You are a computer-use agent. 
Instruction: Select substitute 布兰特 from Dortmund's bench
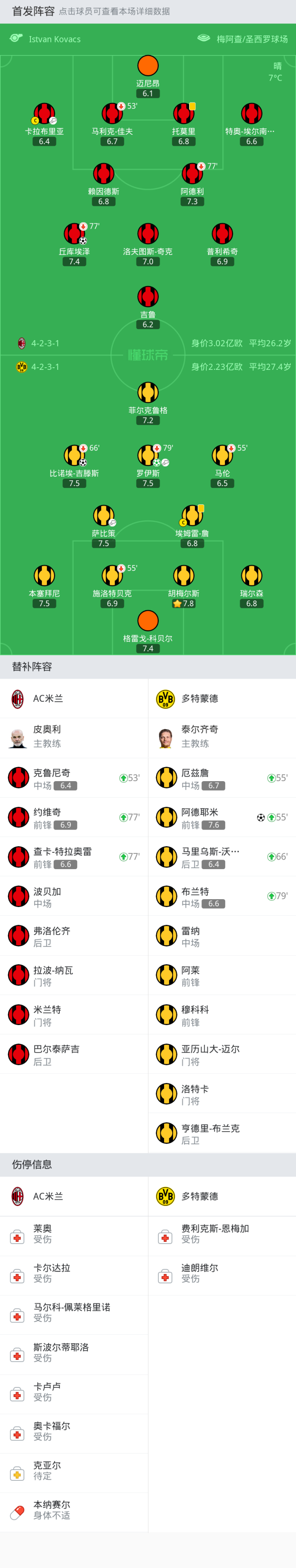[222, 897]
